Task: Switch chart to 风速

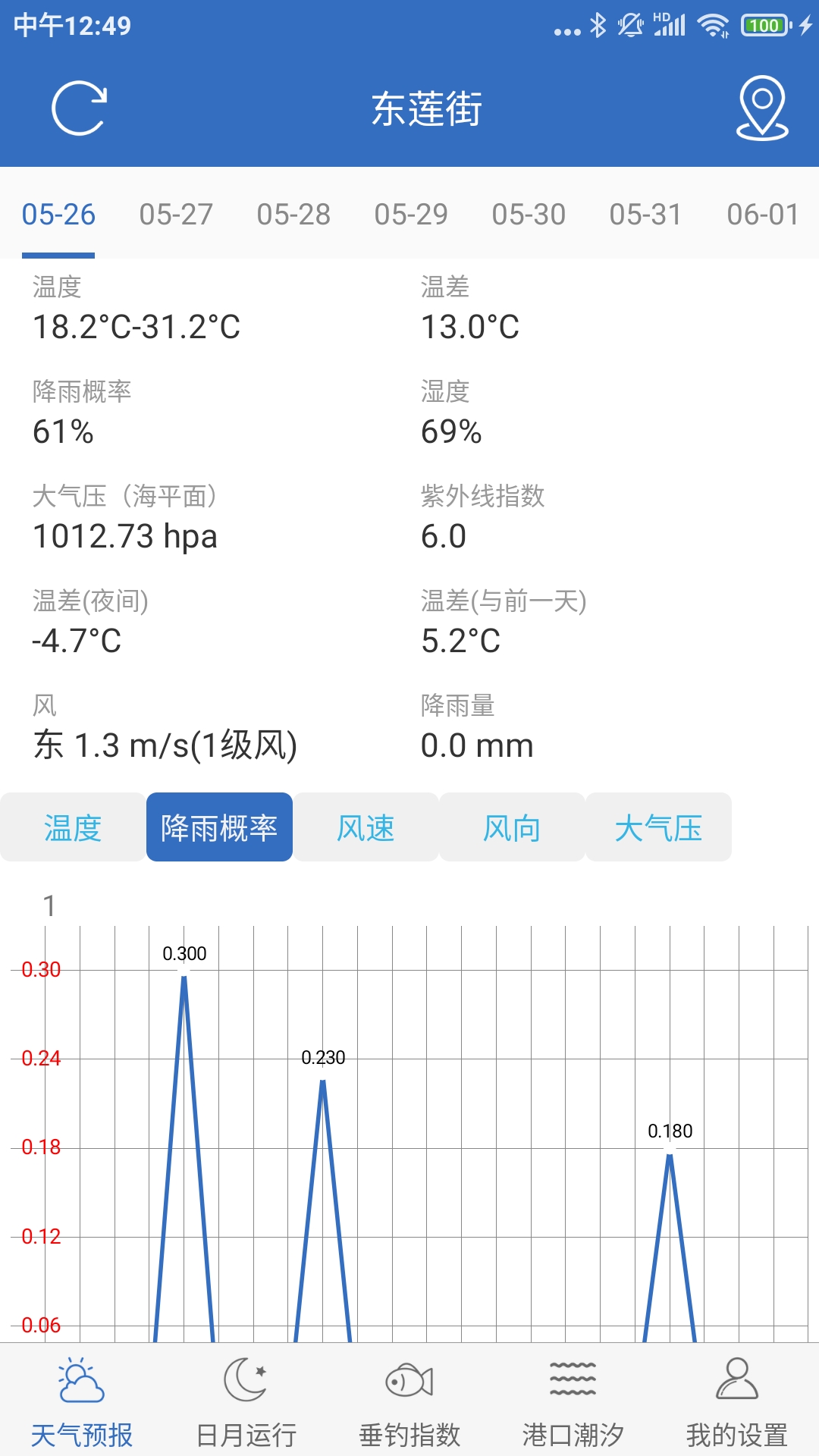Action: click(366, 827)
